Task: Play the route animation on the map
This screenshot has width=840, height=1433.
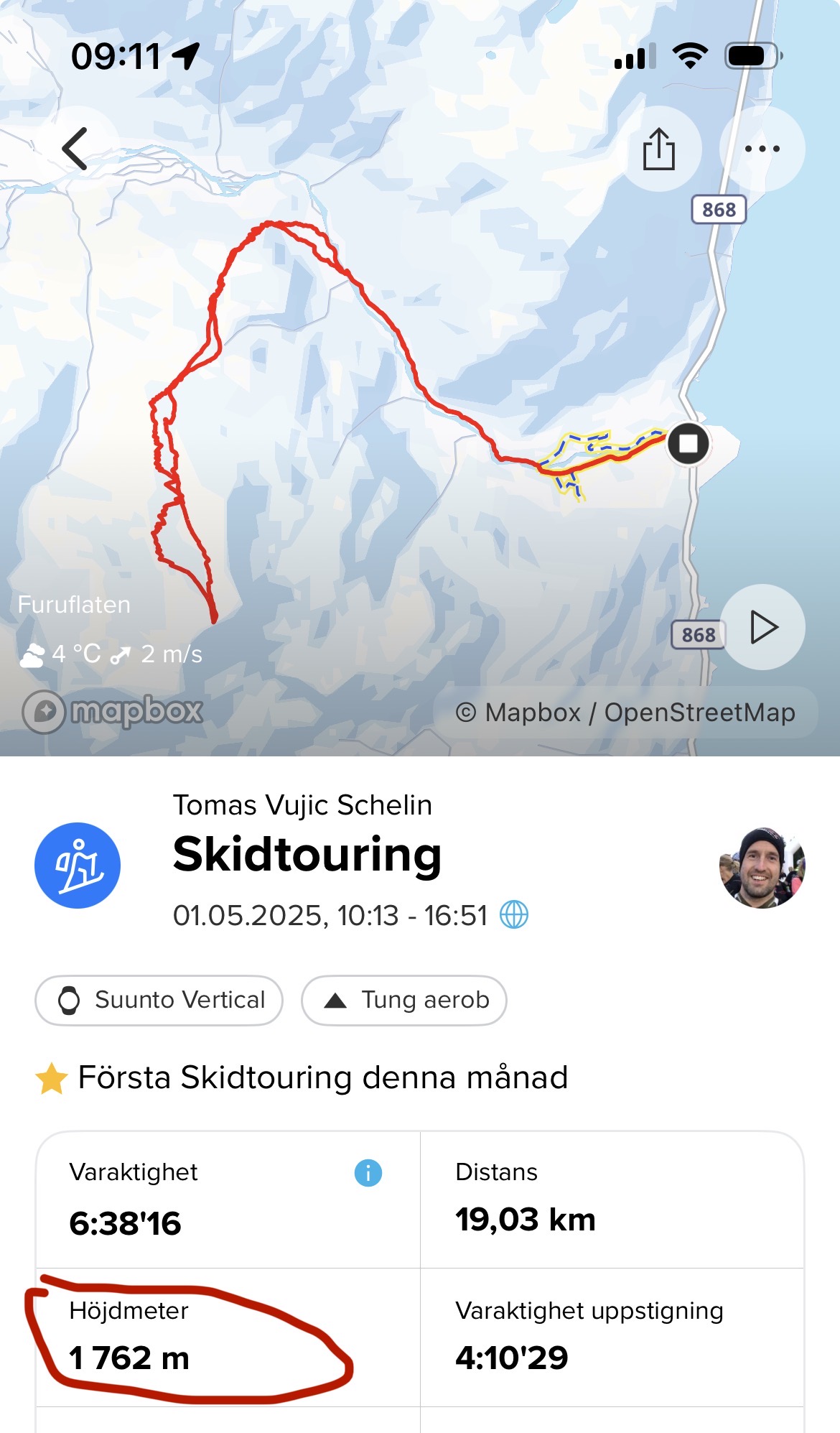Action: pyautogui.click(x=762, y=627)
